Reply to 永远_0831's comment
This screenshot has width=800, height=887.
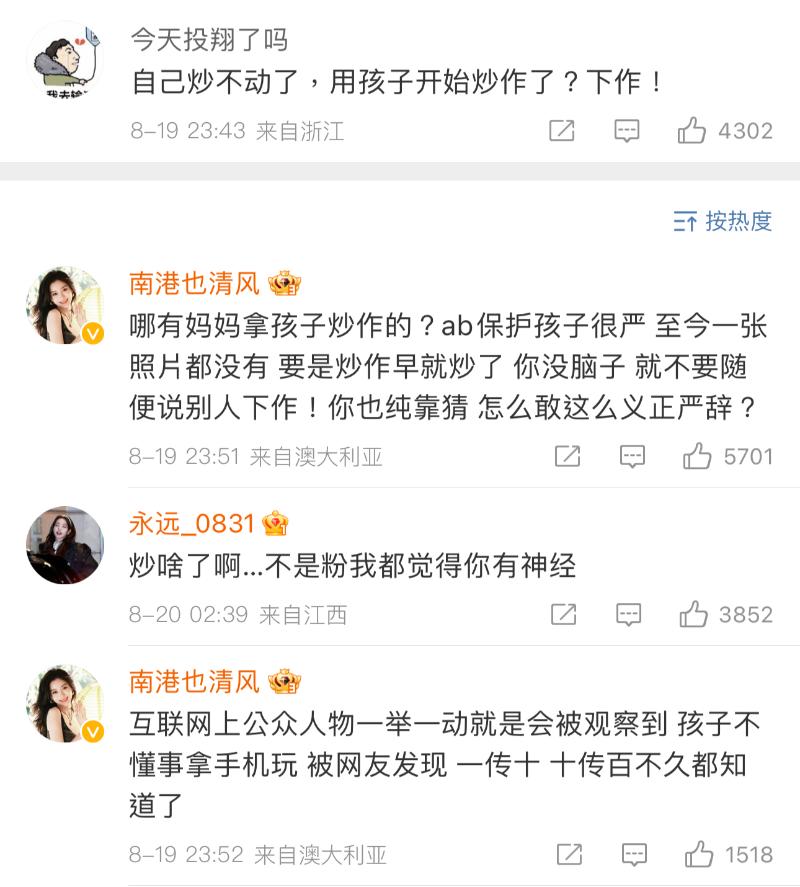[x=628, y=614]
